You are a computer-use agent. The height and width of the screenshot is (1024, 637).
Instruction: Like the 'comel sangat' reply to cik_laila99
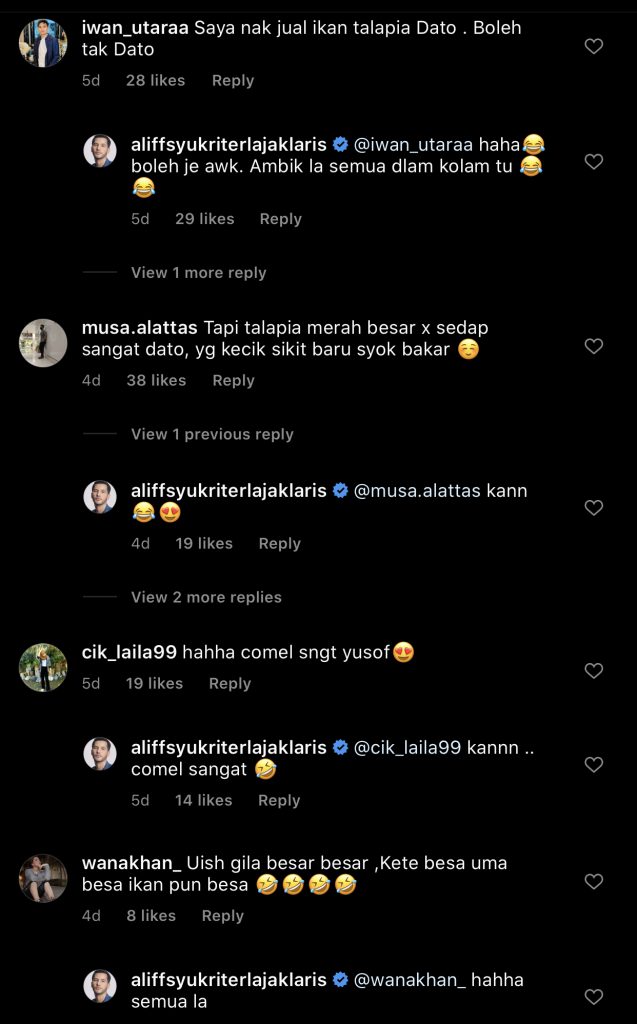[x=593, y=765]
